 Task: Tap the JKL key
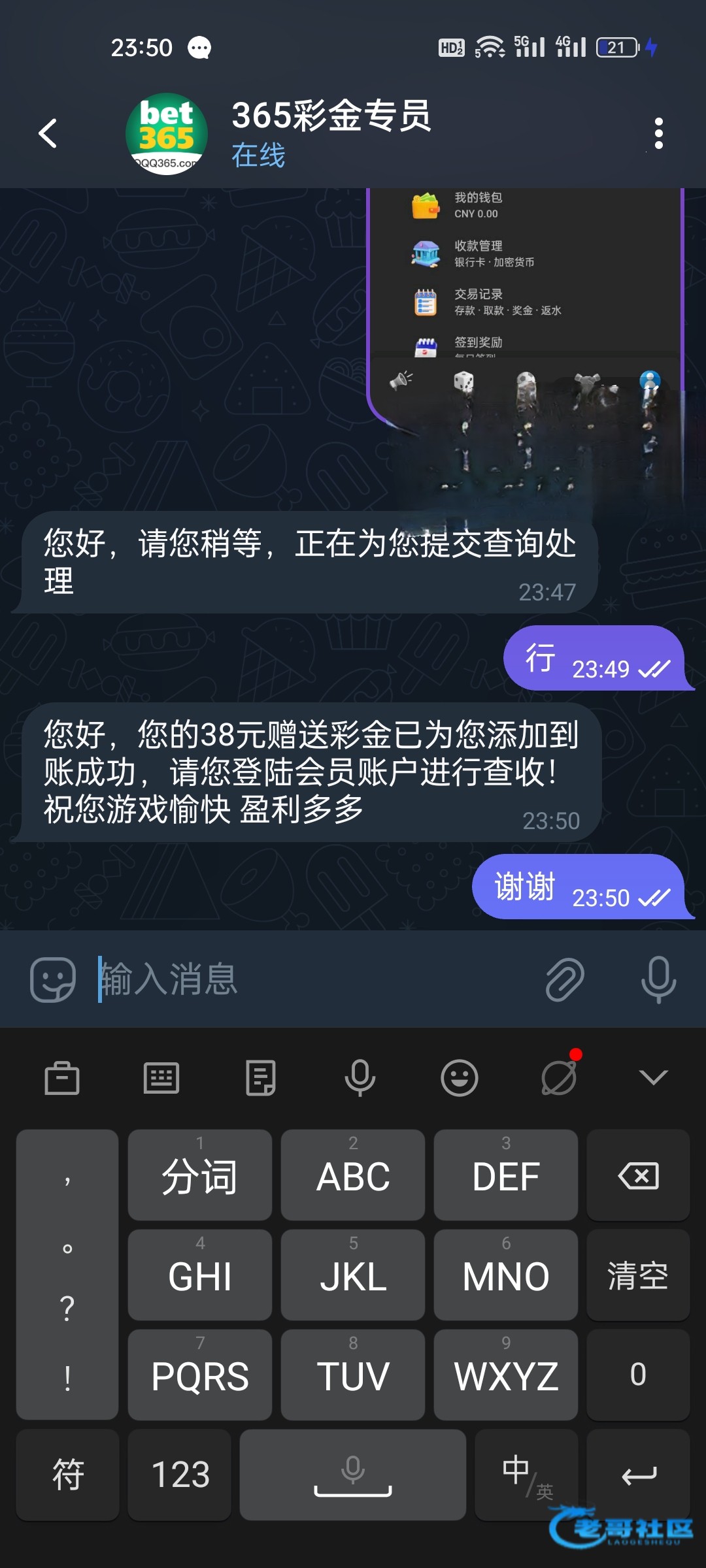[x=353, y=1275]
